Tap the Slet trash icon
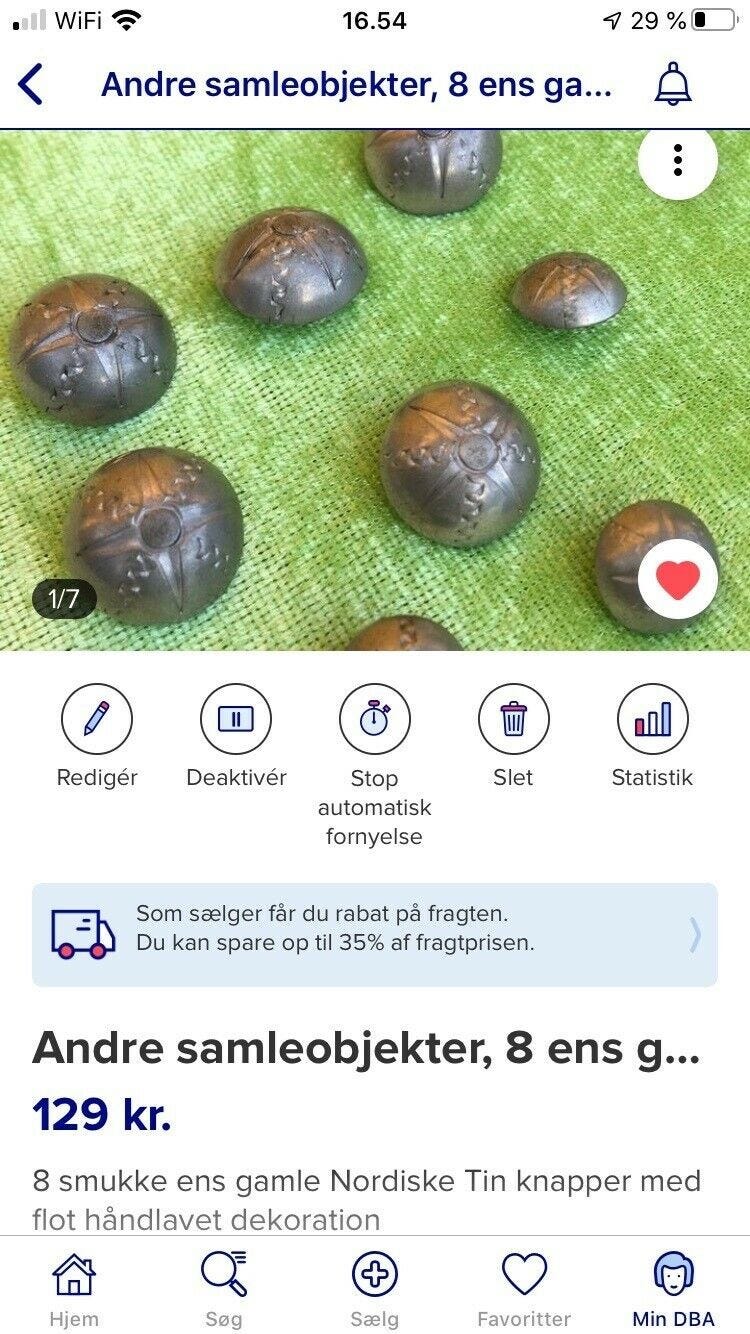 (513, 718)
